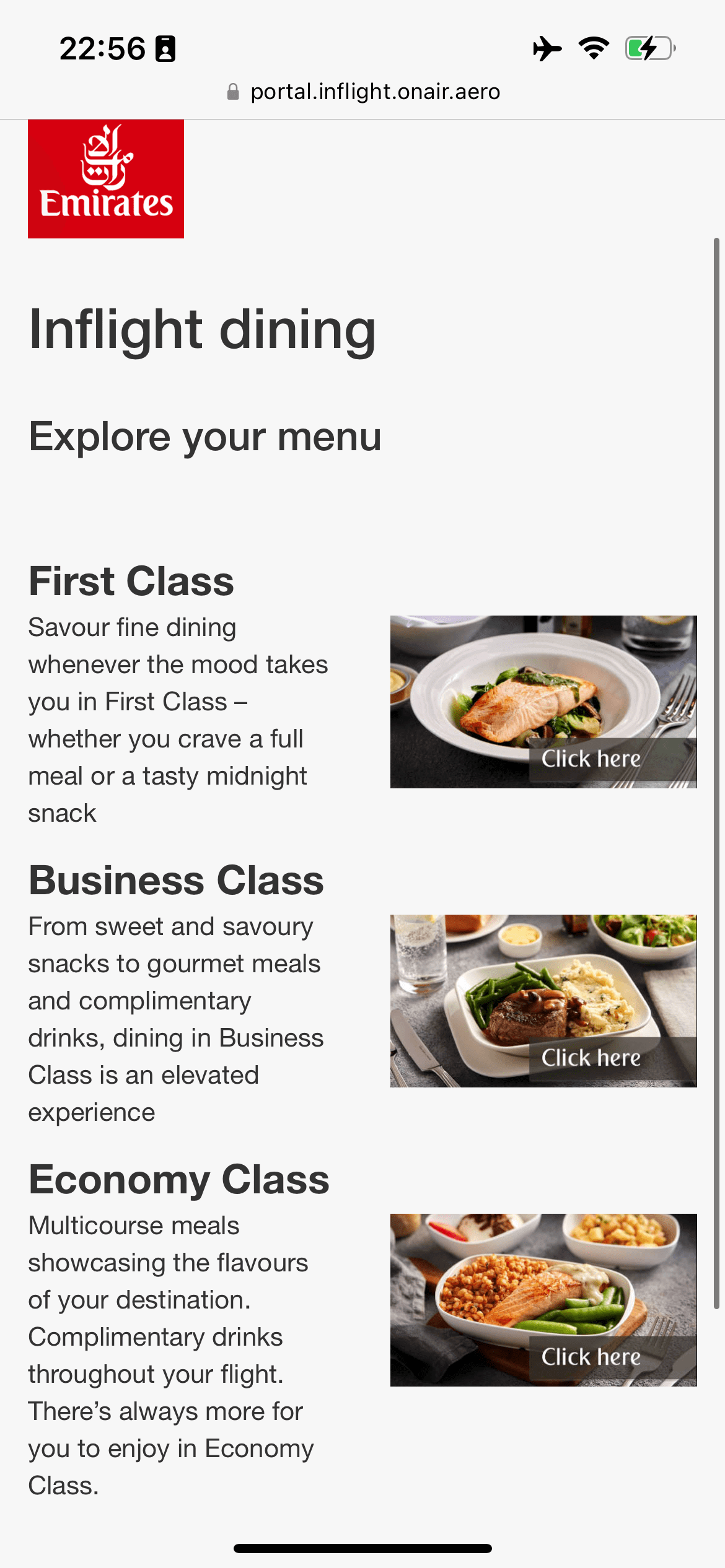Image resolution: width=725 pixels, height=1568 pixels.
Task: Open the First Class menu image
Action: tap(543, 702)
